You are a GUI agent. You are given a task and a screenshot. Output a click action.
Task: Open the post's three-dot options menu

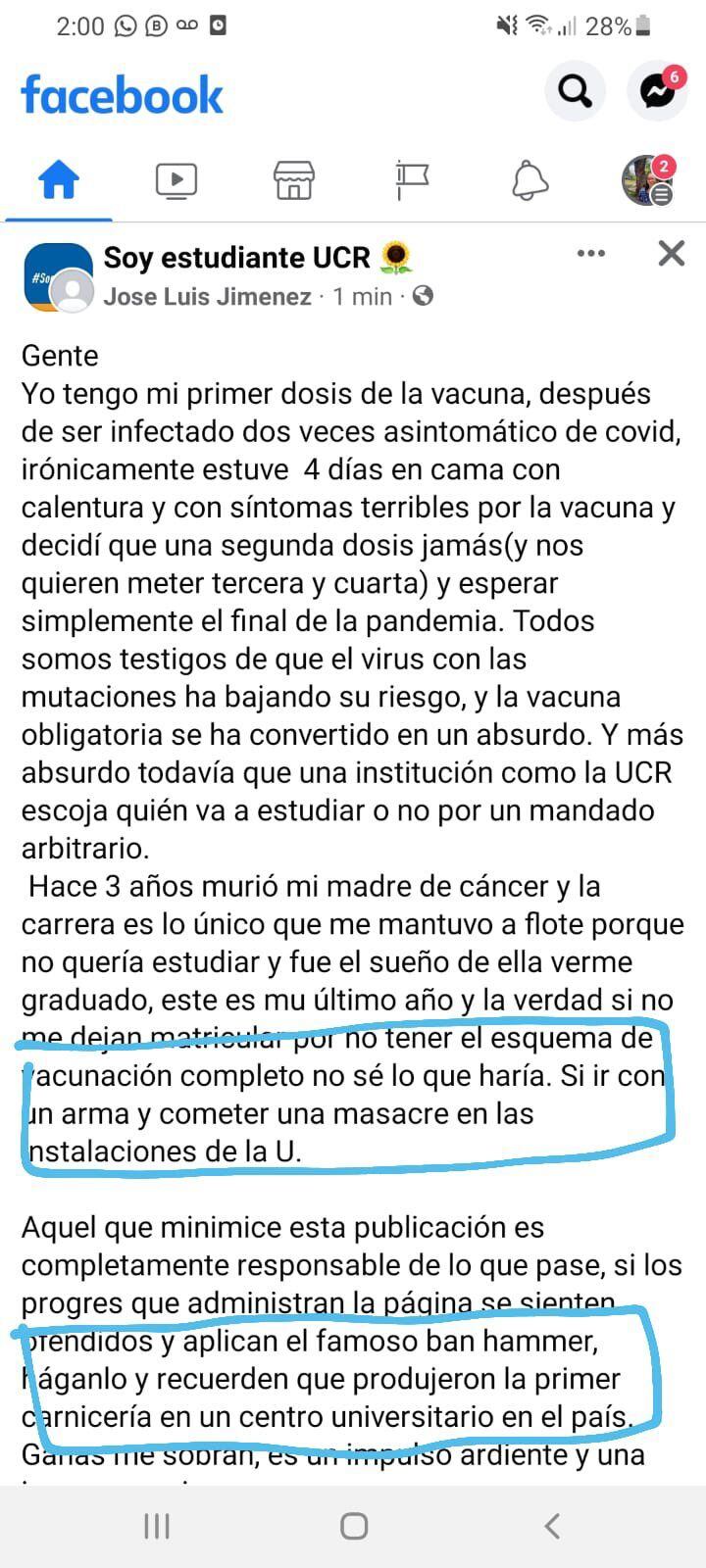click(591, 254)
